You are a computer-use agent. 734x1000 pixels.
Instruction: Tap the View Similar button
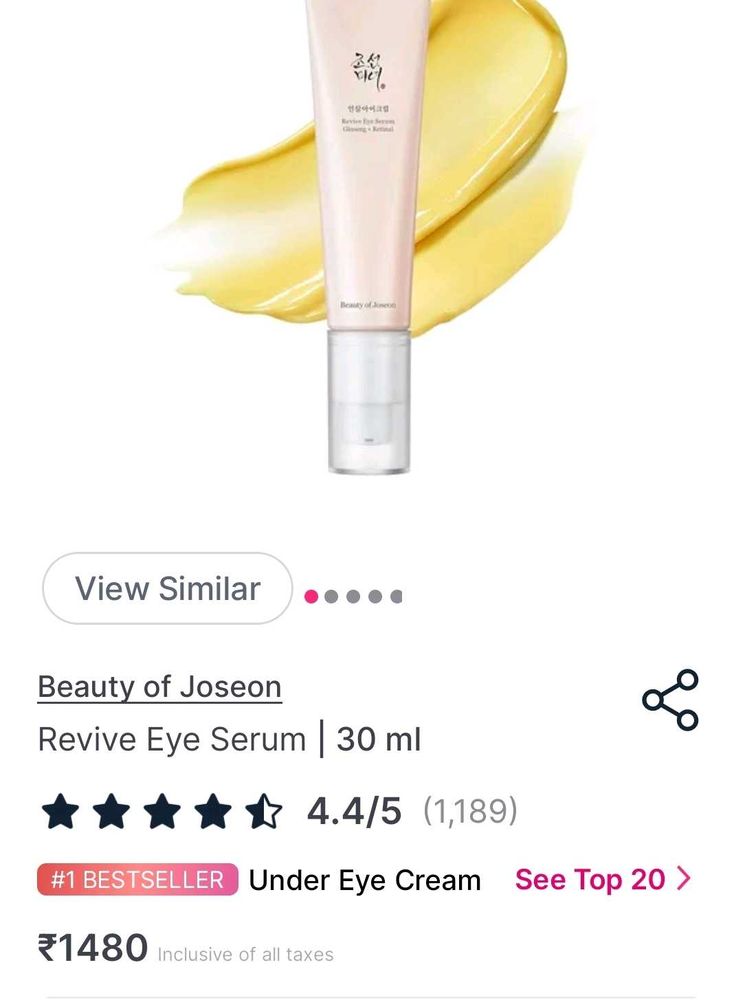167,589
